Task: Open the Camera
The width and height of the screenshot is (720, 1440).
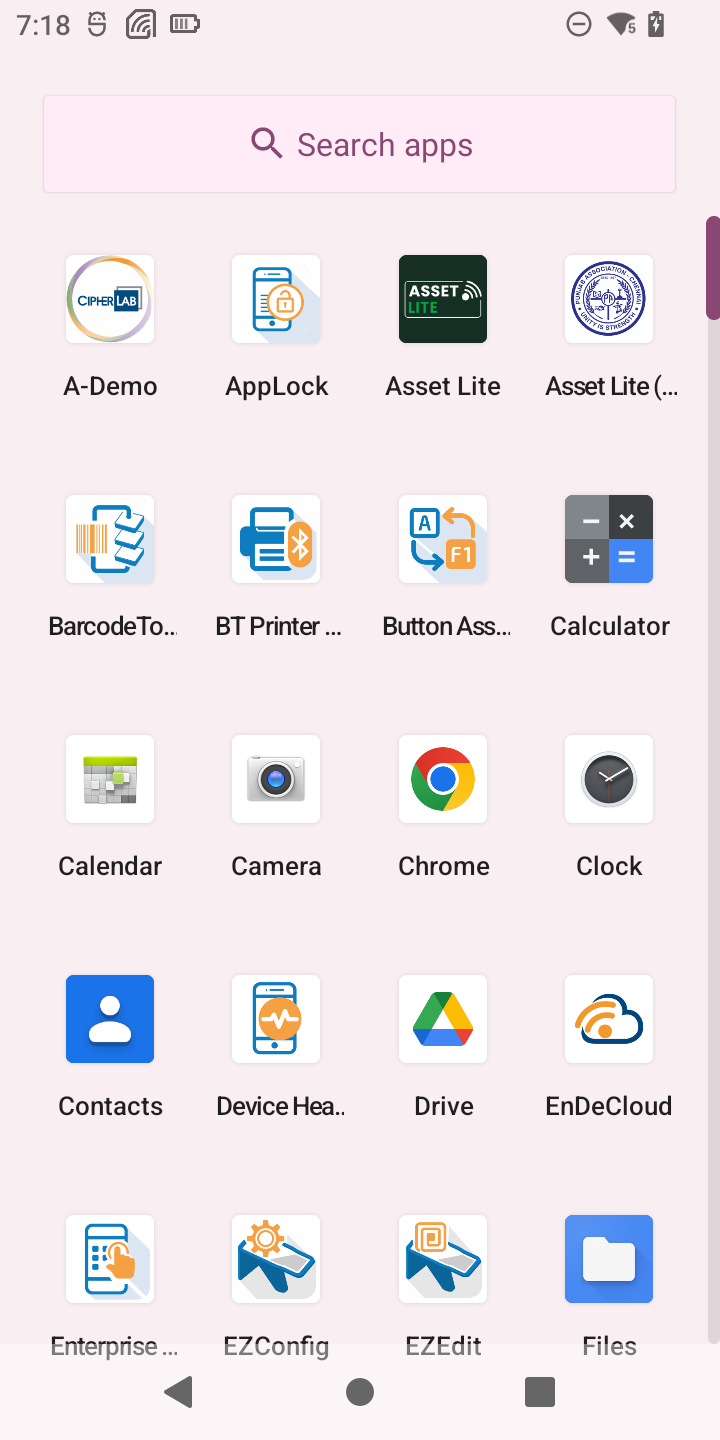Action: [x=276, y=780]
